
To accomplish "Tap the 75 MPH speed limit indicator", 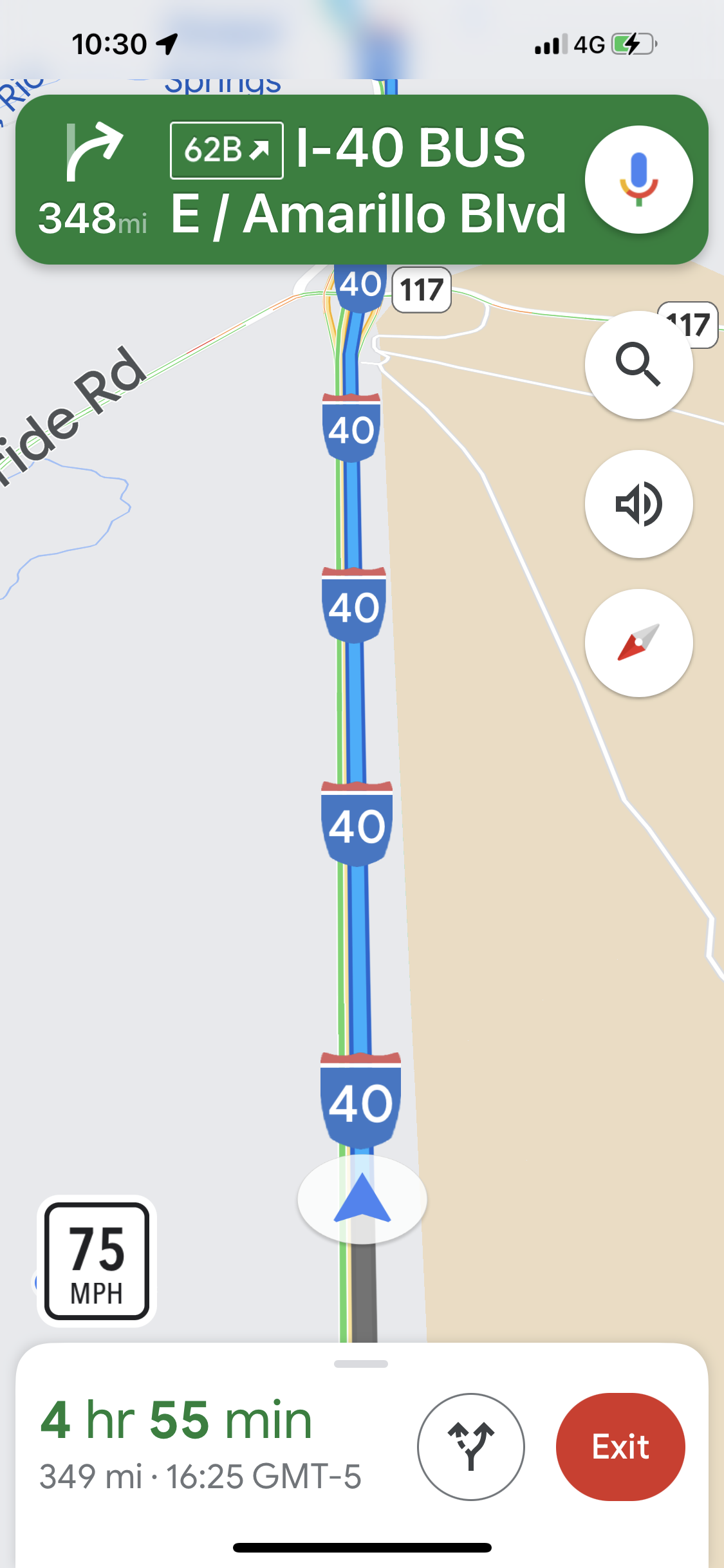I will click(x=97, y=1261).
